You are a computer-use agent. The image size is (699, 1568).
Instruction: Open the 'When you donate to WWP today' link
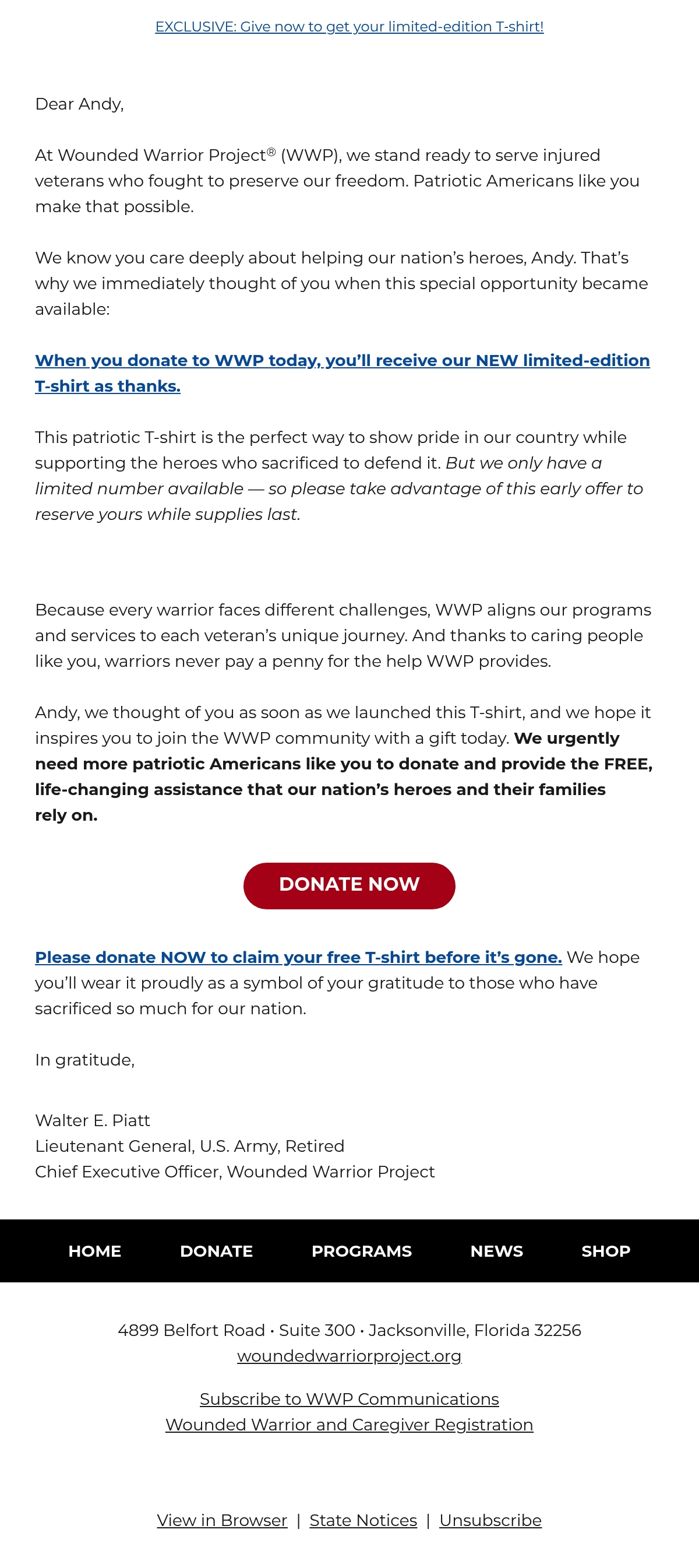(343, 373)
